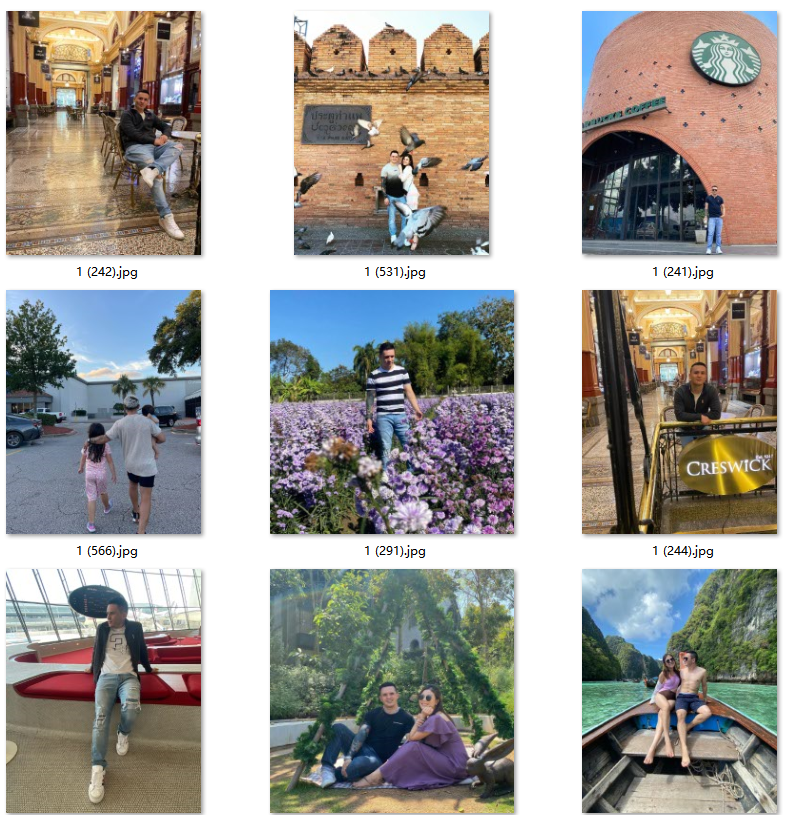This screenshot has width=787, height=815.
Task: Open the image file 1 (242).jpg
Action: tap(103, 133)
